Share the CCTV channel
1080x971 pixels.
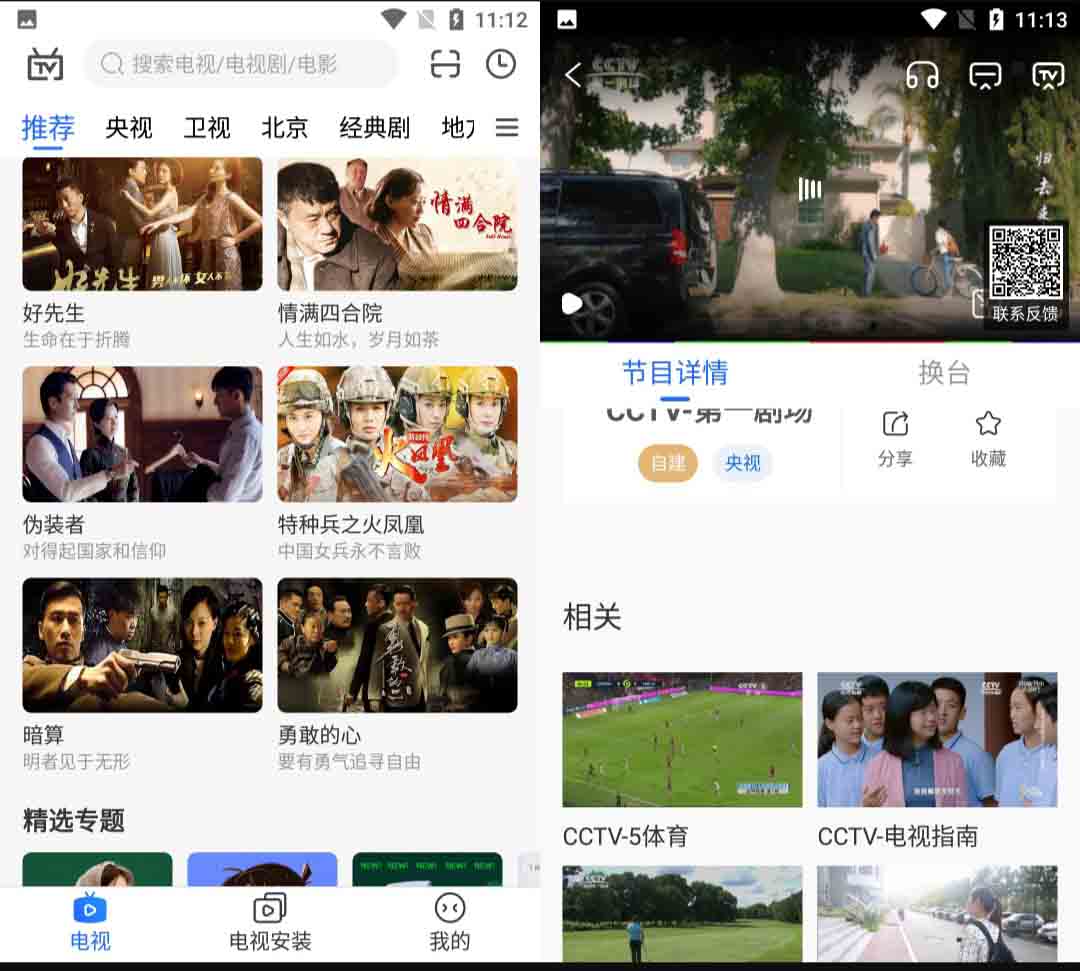[x=895, y=438]
